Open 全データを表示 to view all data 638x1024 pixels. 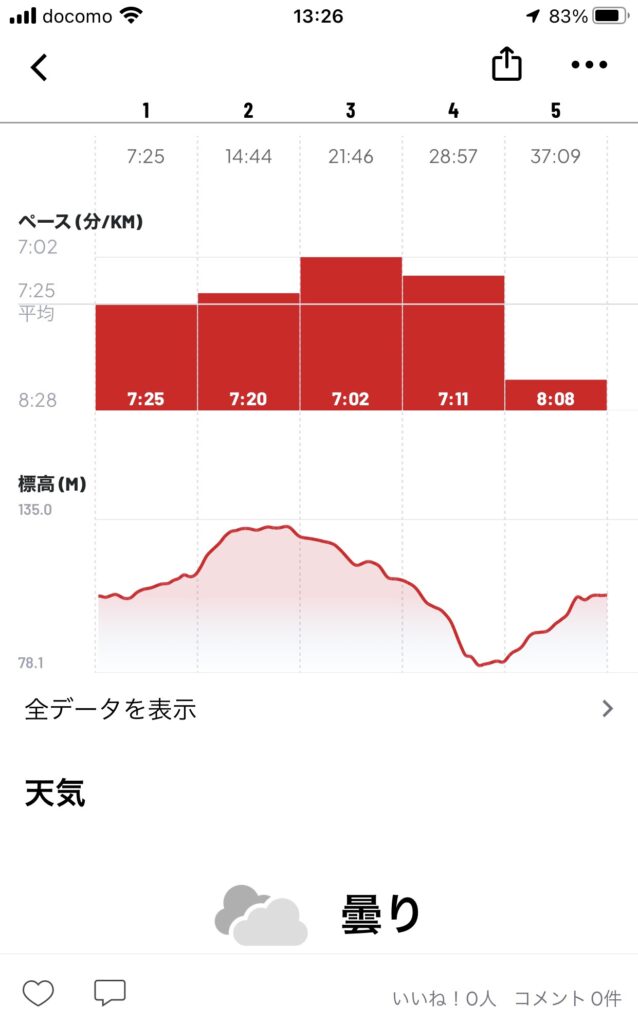(319, 709)
